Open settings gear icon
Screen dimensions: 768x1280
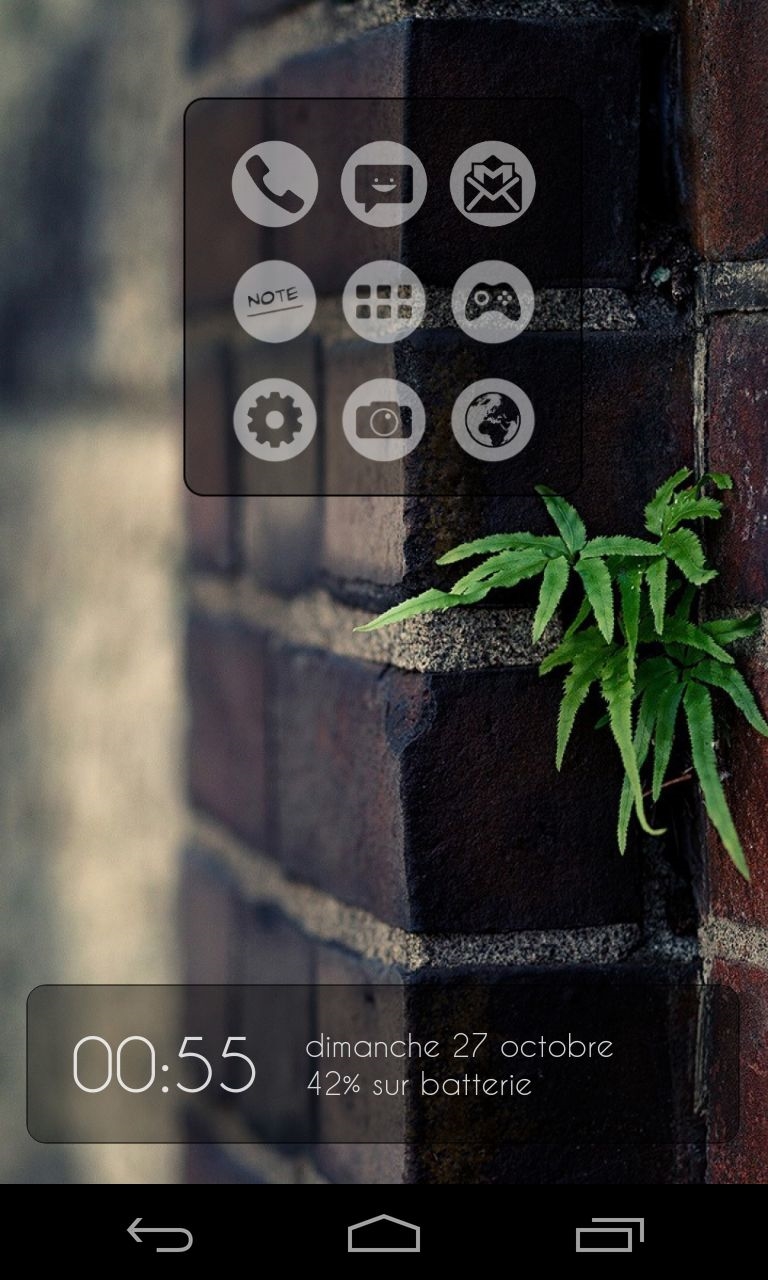(x=275, y=420)
